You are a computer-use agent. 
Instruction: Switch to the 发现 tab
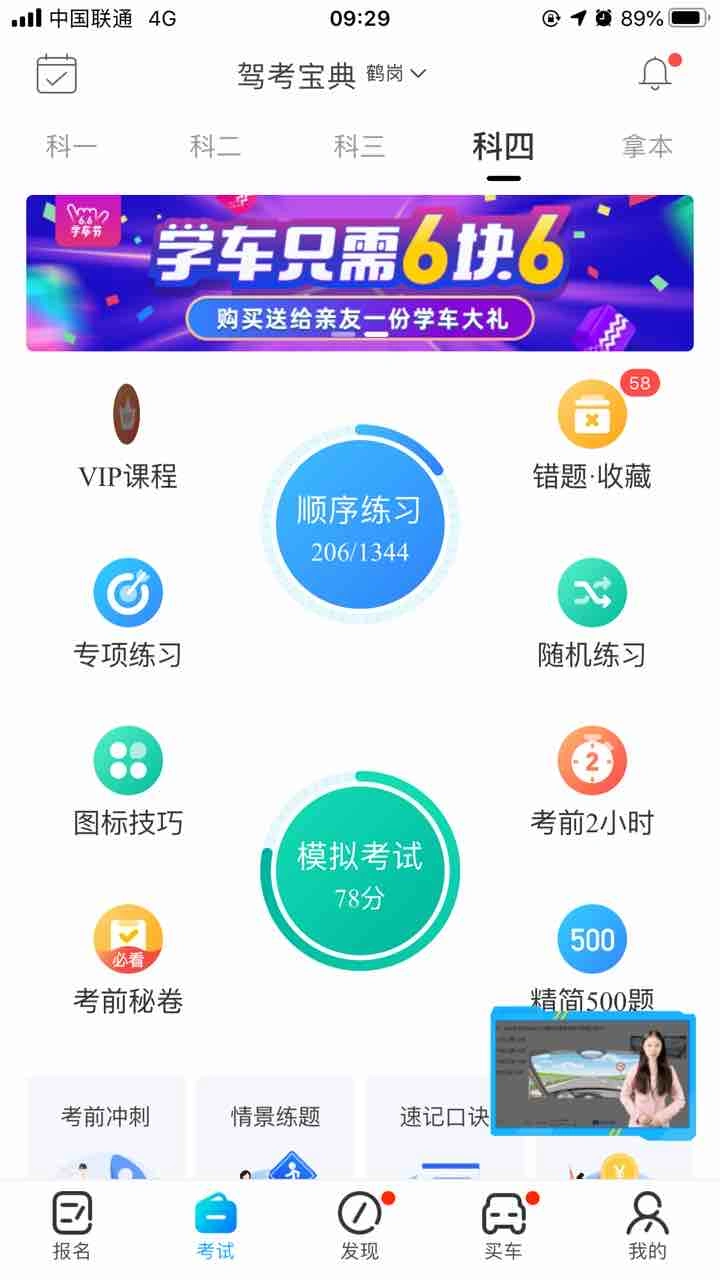[360, 1225]
